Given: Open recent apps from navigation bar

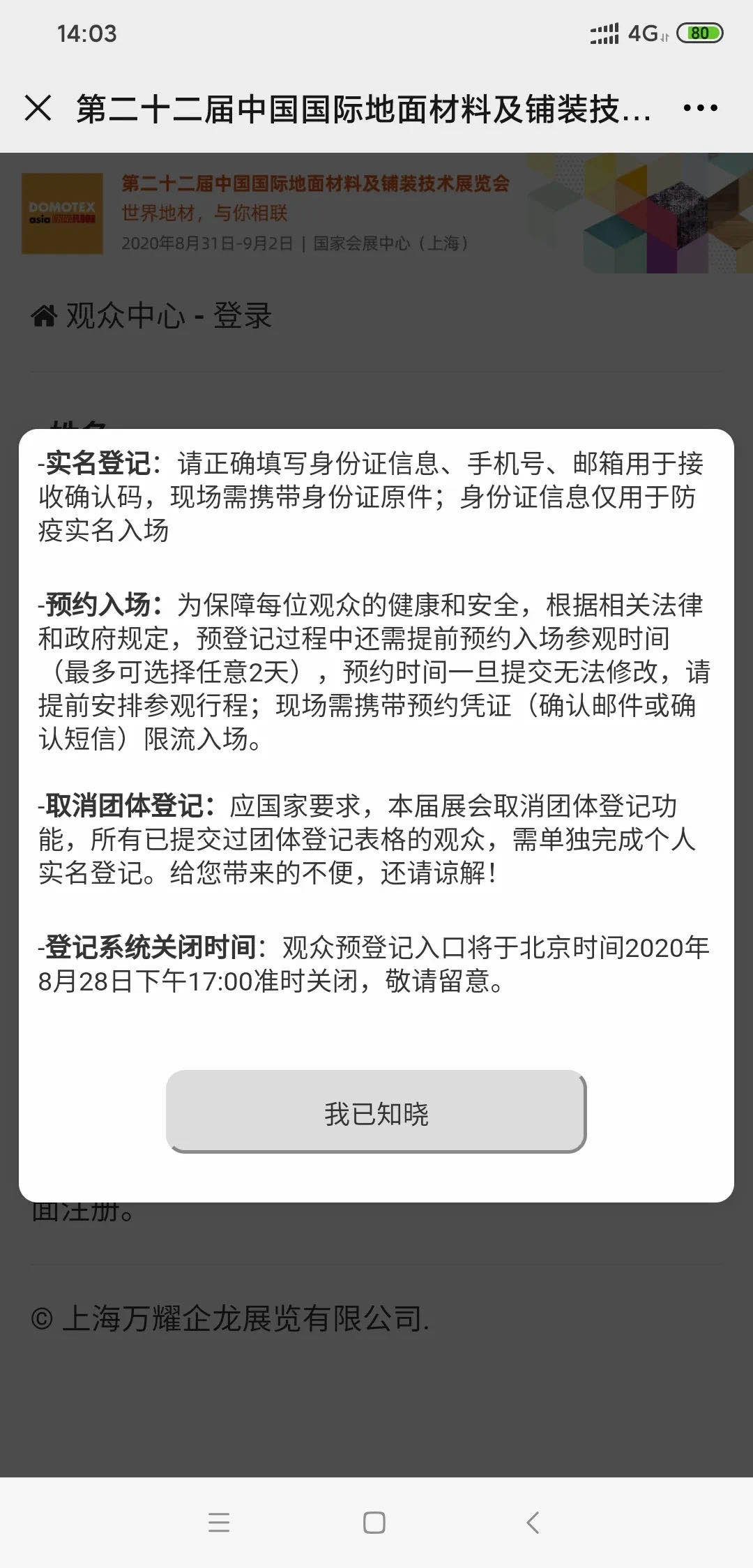Looking at the screenshot, I should [x=219, y=1523].
